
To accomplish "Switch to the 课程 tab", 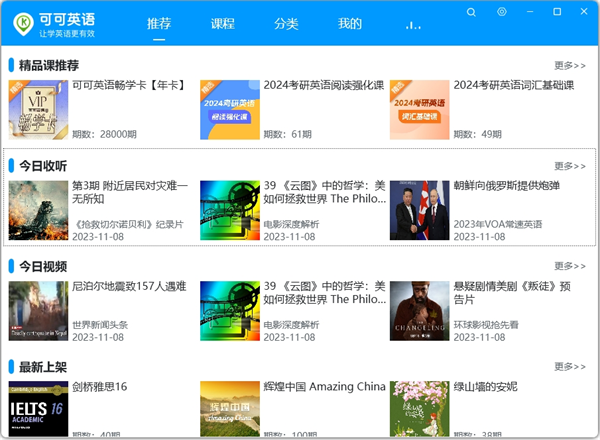I will [x=223, y=24].
